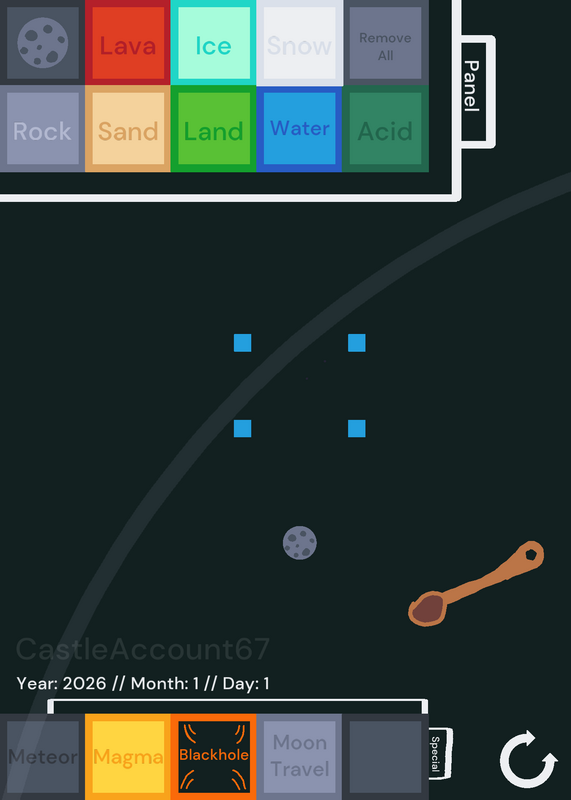This screenshot has width=571, height=800.
Task: Choose the Ice material tile
Action: [x=213, y=43]
